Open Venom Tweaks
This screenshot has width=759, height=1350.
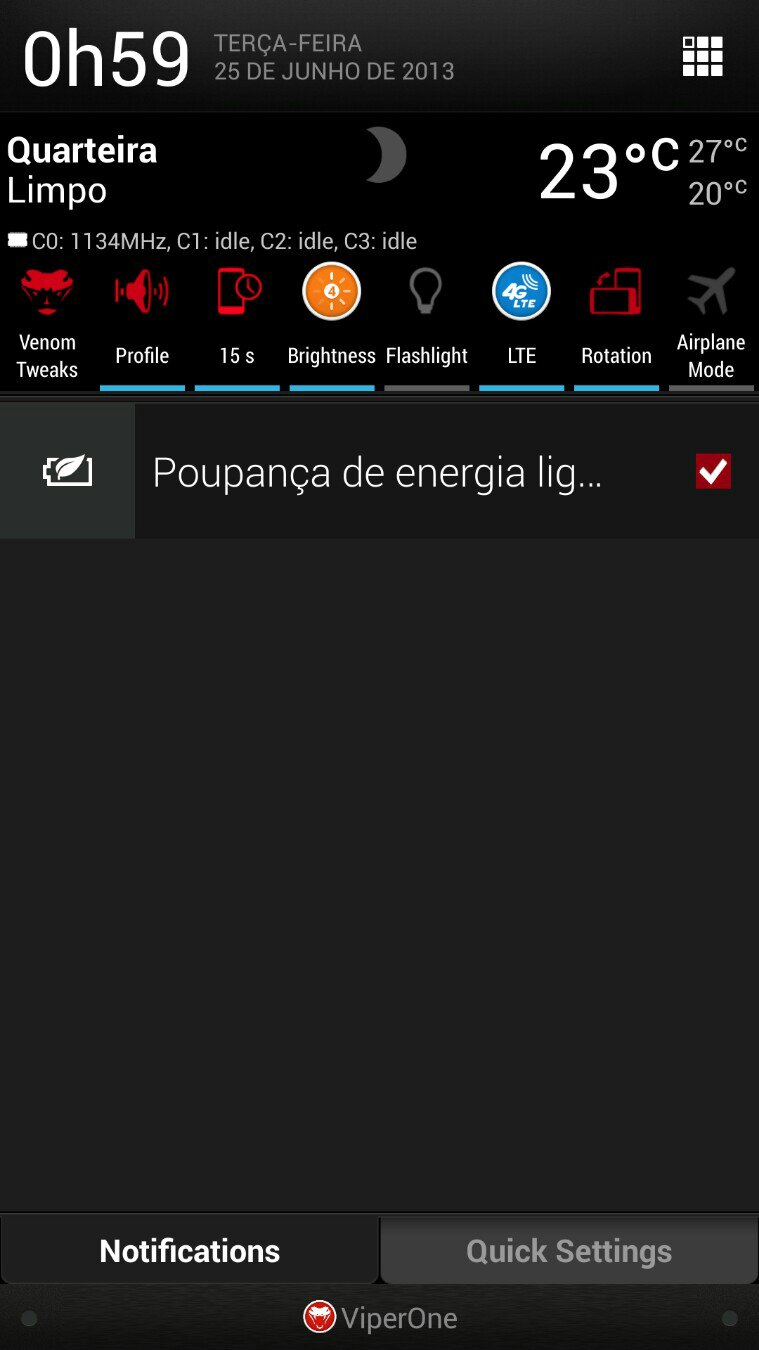47,324
